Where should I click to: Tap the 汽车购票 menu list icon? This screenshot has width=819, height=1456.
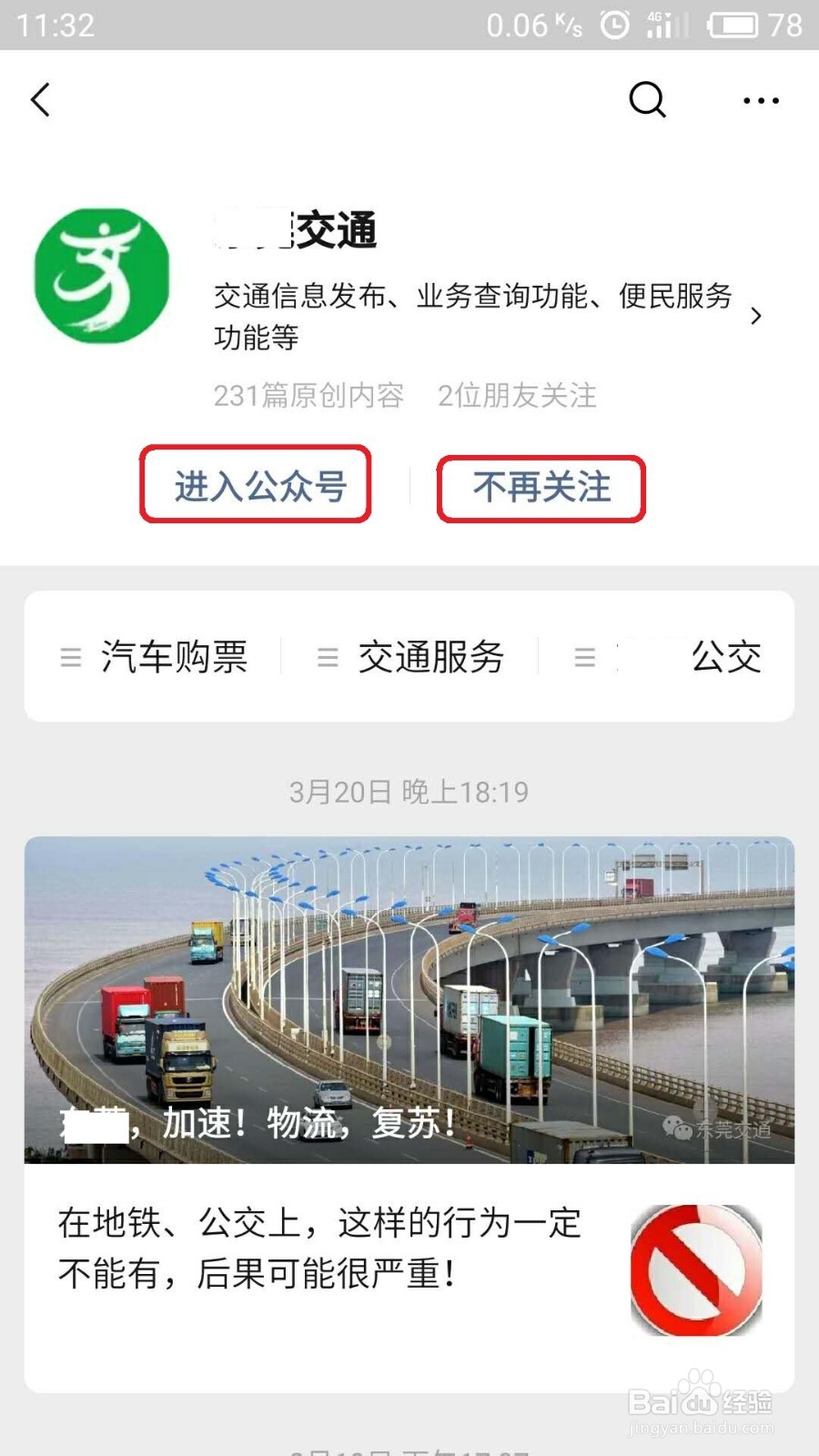[70, 657]
